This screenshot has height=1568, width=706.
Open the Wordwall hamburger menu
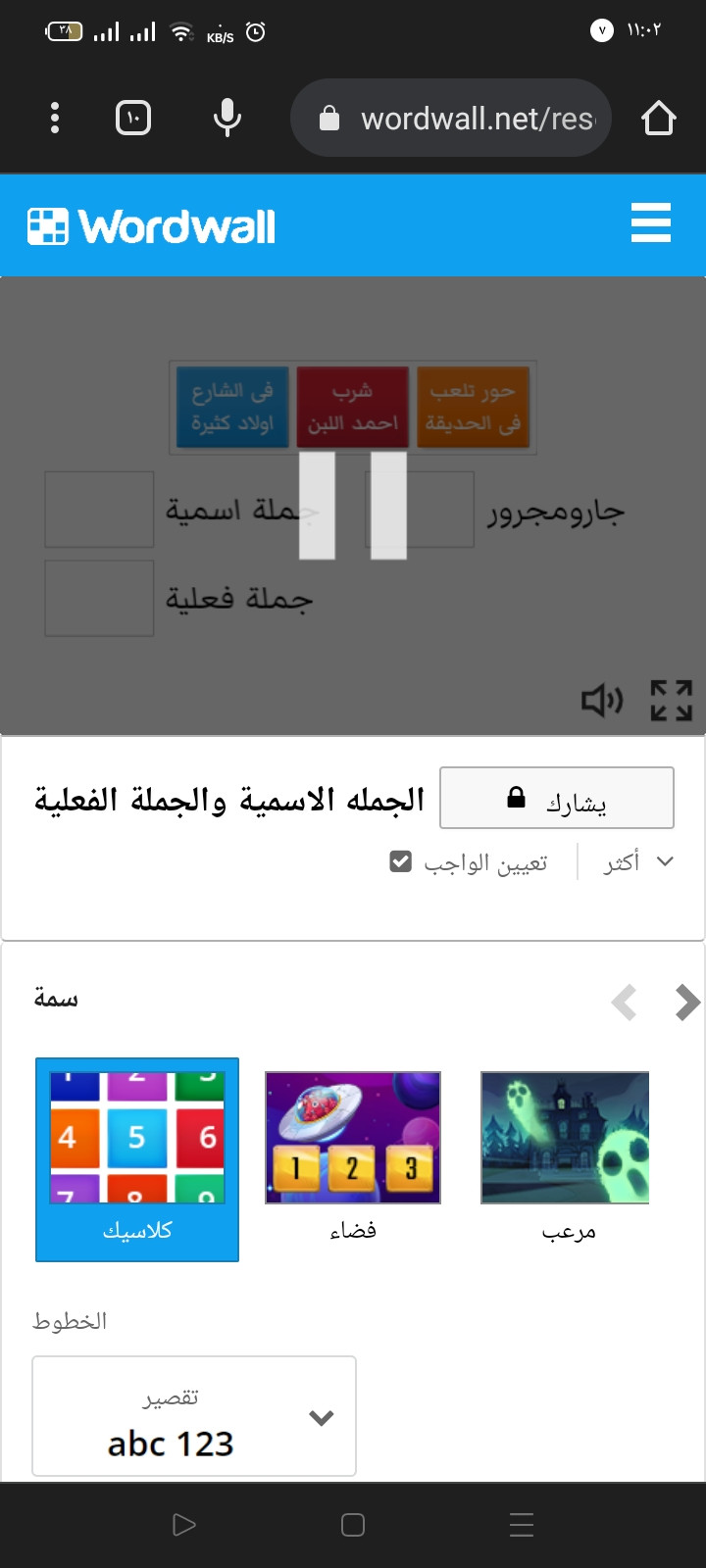[x=651, y=223]
